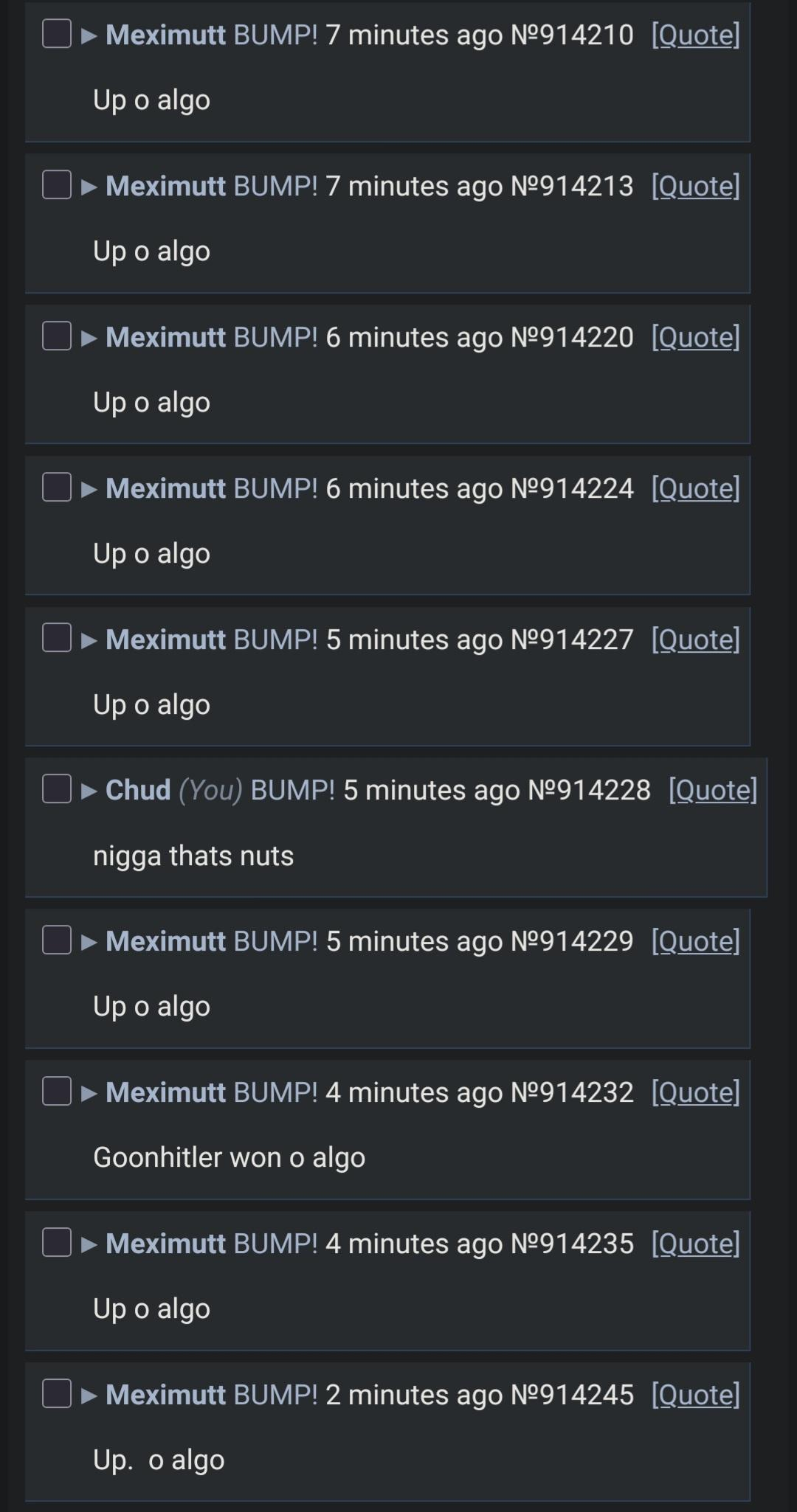Tick the checkbox for post №914245

pos(56,1394)
